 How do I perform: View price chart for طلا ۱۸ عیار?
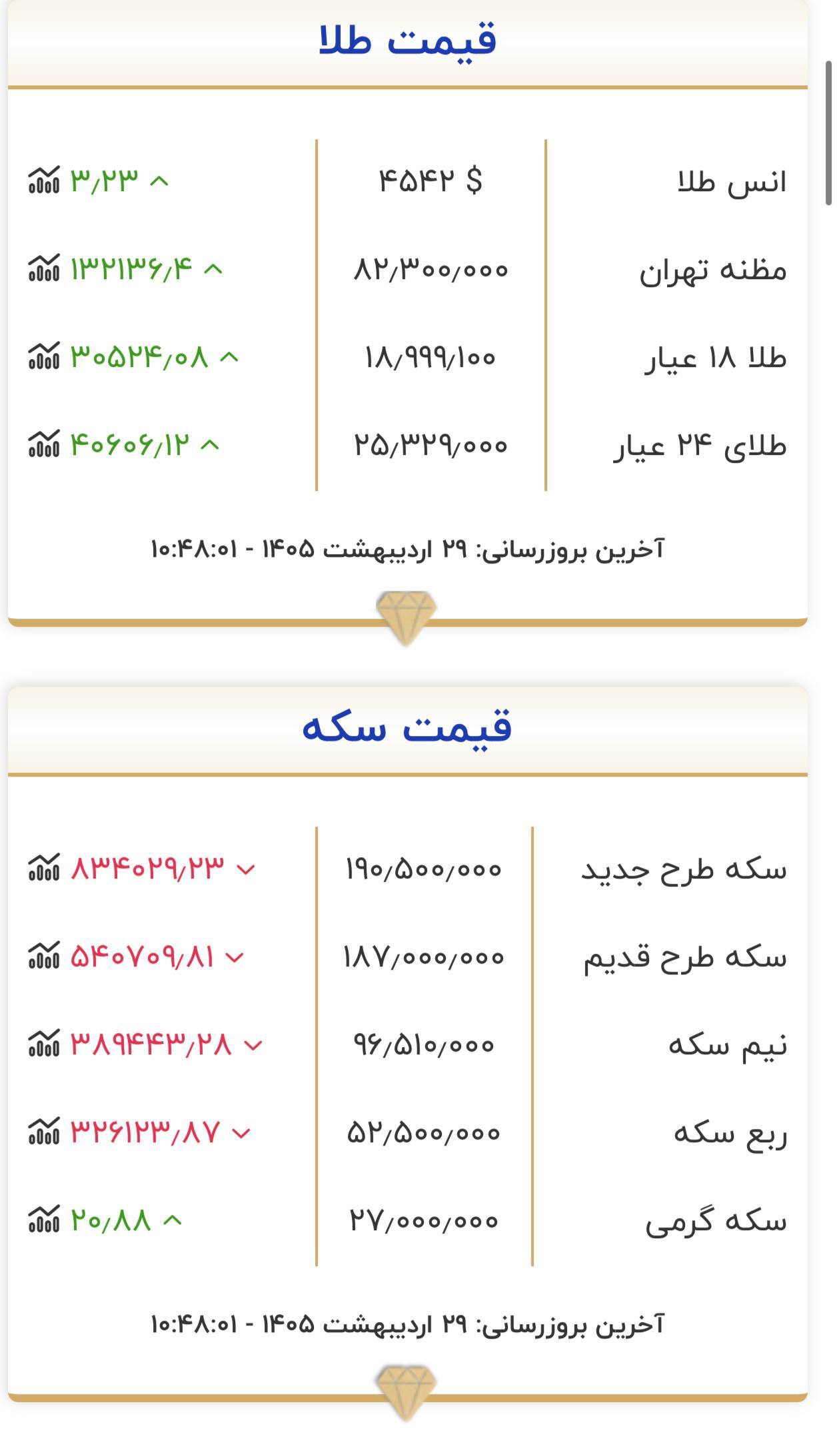(x=44, y=356)
